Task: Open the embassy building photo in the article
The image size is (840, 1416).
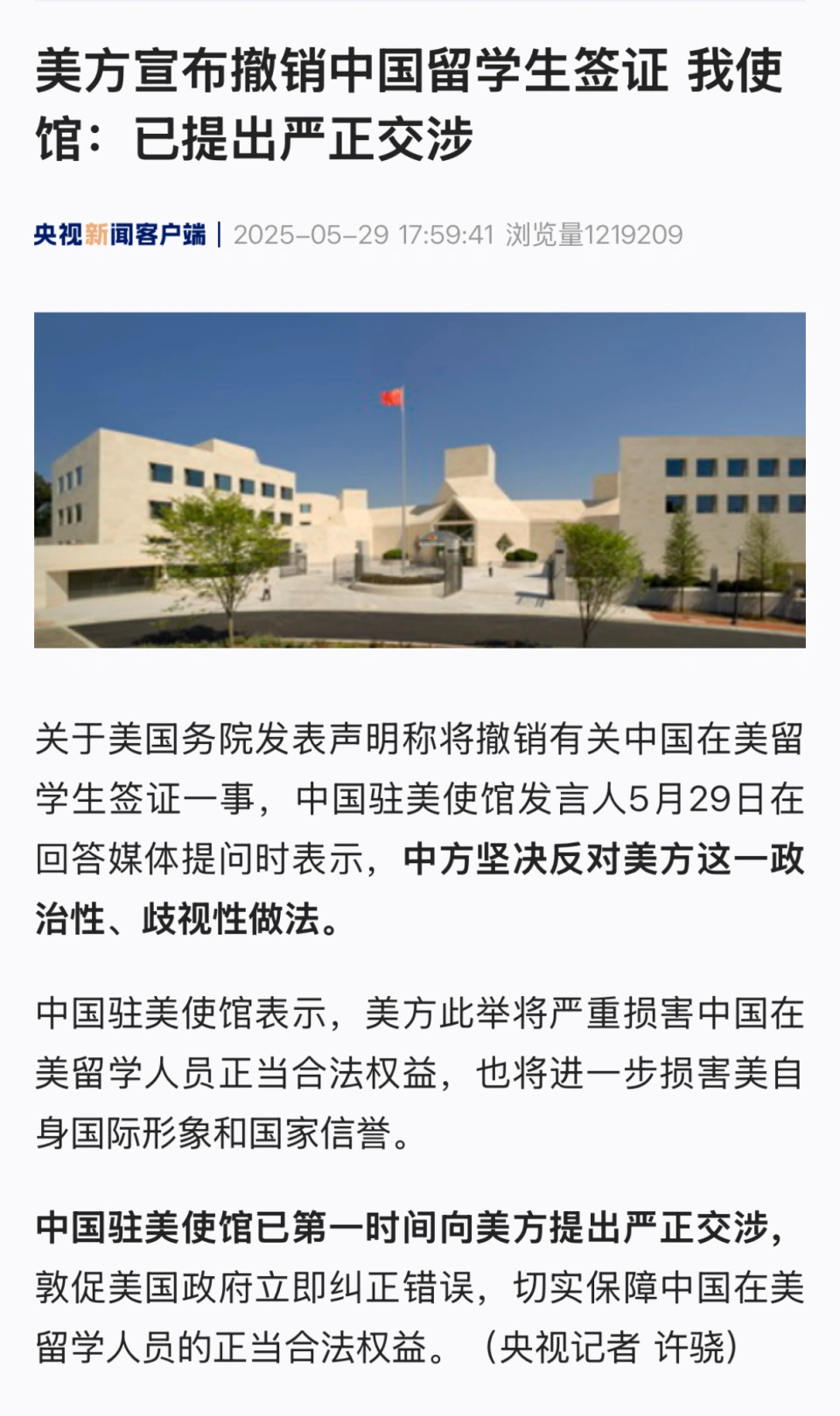Action: coord(420,480)
